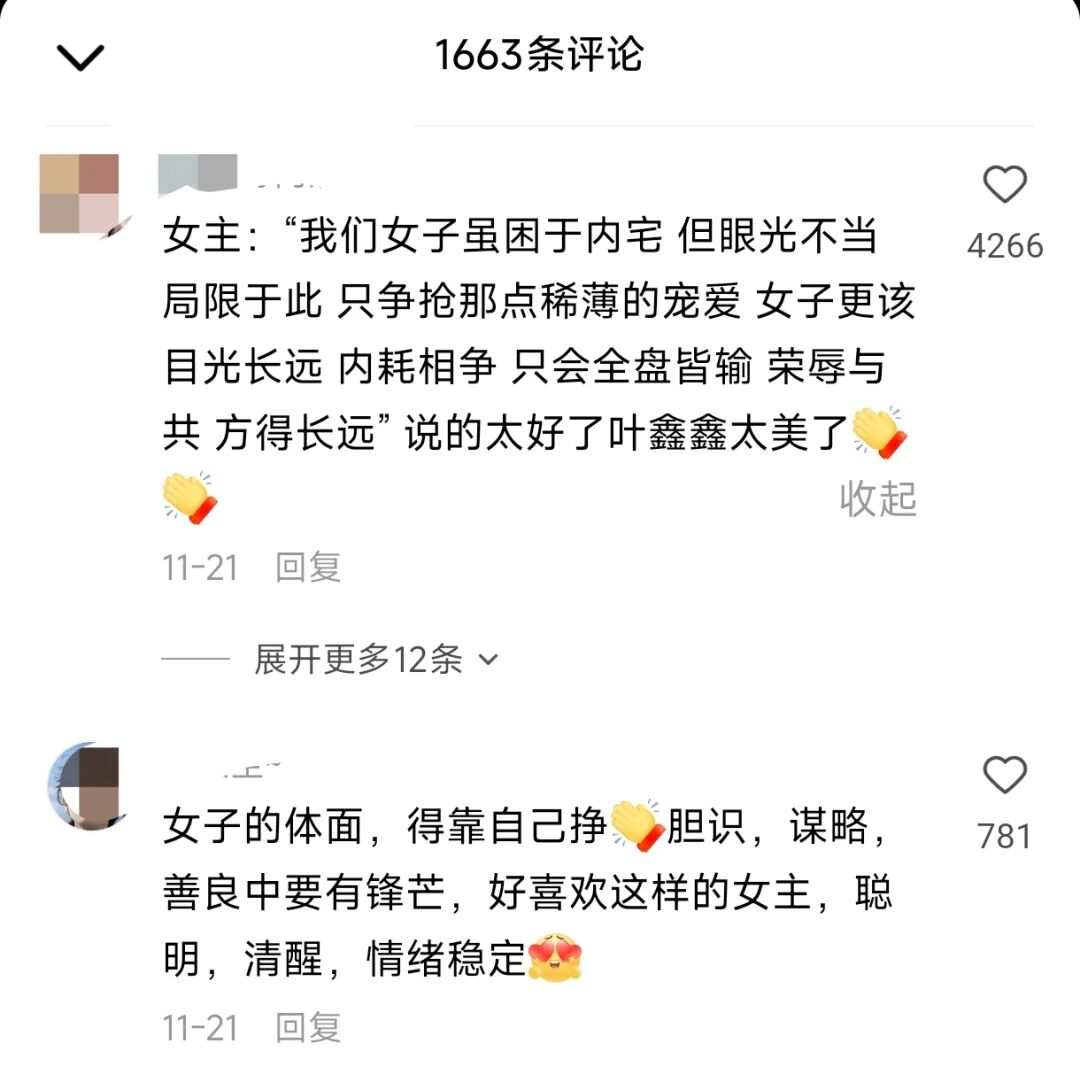Viewport: 1080px width, 1082px height.
Task: Collapse the long comment via 收起
Action: (878, 498)
